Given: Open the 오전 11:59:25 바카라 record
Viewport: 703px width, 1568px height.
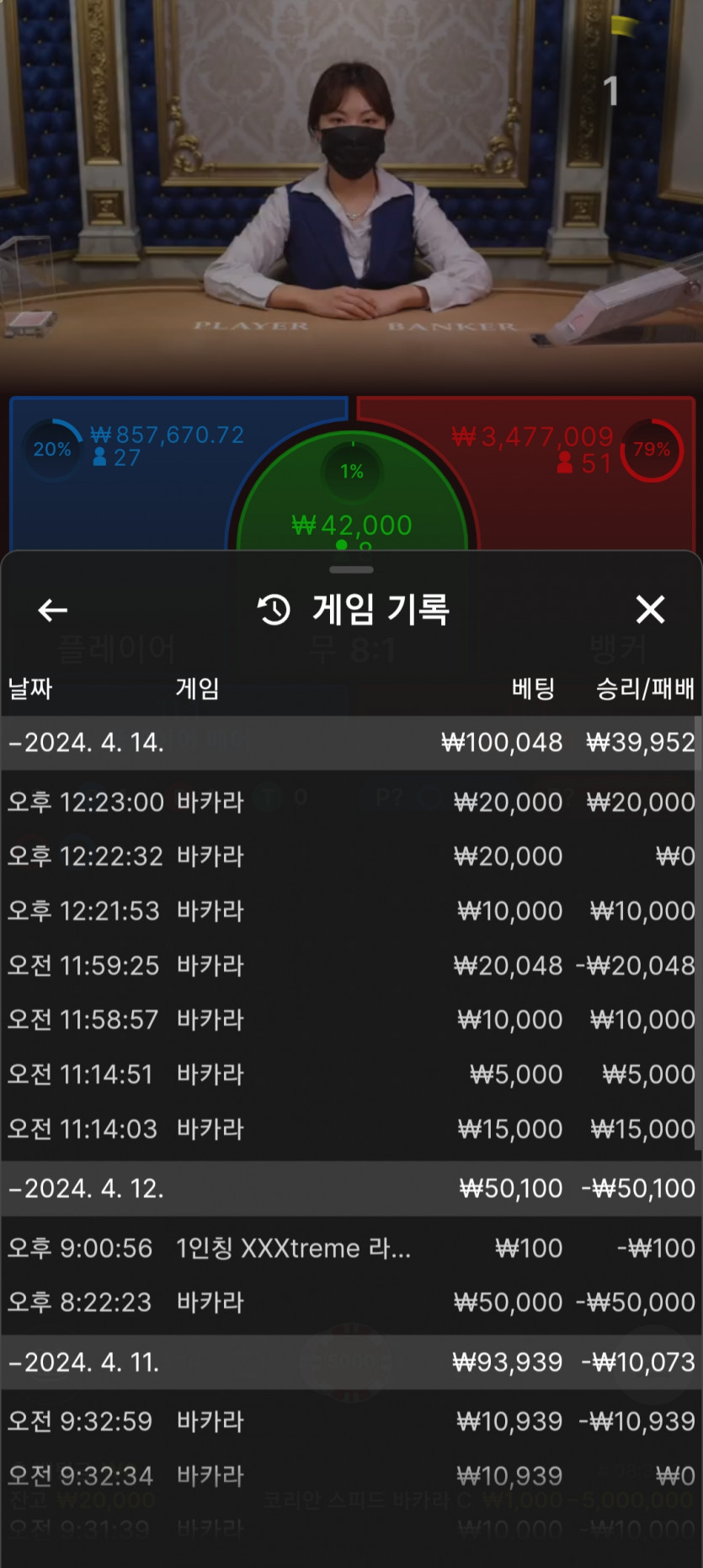Looking at the screenshot, I should pyautogui.click(x=350, y=965).
